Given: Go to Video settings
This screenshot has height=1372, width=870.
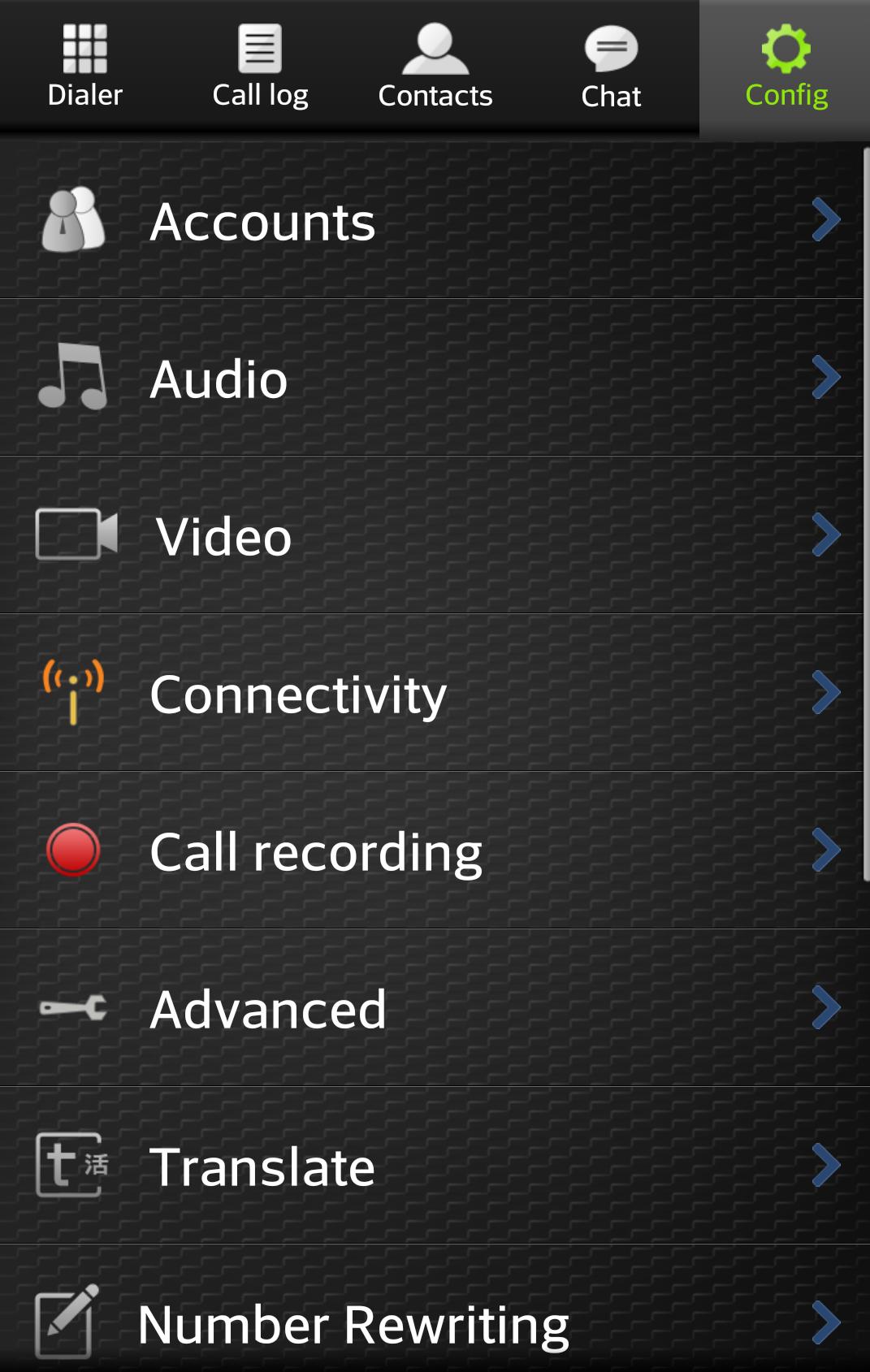Looking at the screenshot, I should 431,536.
